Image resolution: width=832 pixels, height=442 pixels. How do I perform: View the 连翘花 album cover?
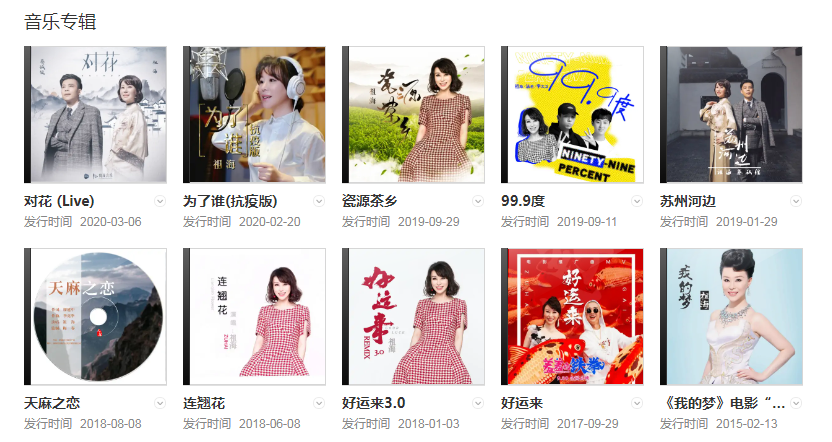point(254,317)
